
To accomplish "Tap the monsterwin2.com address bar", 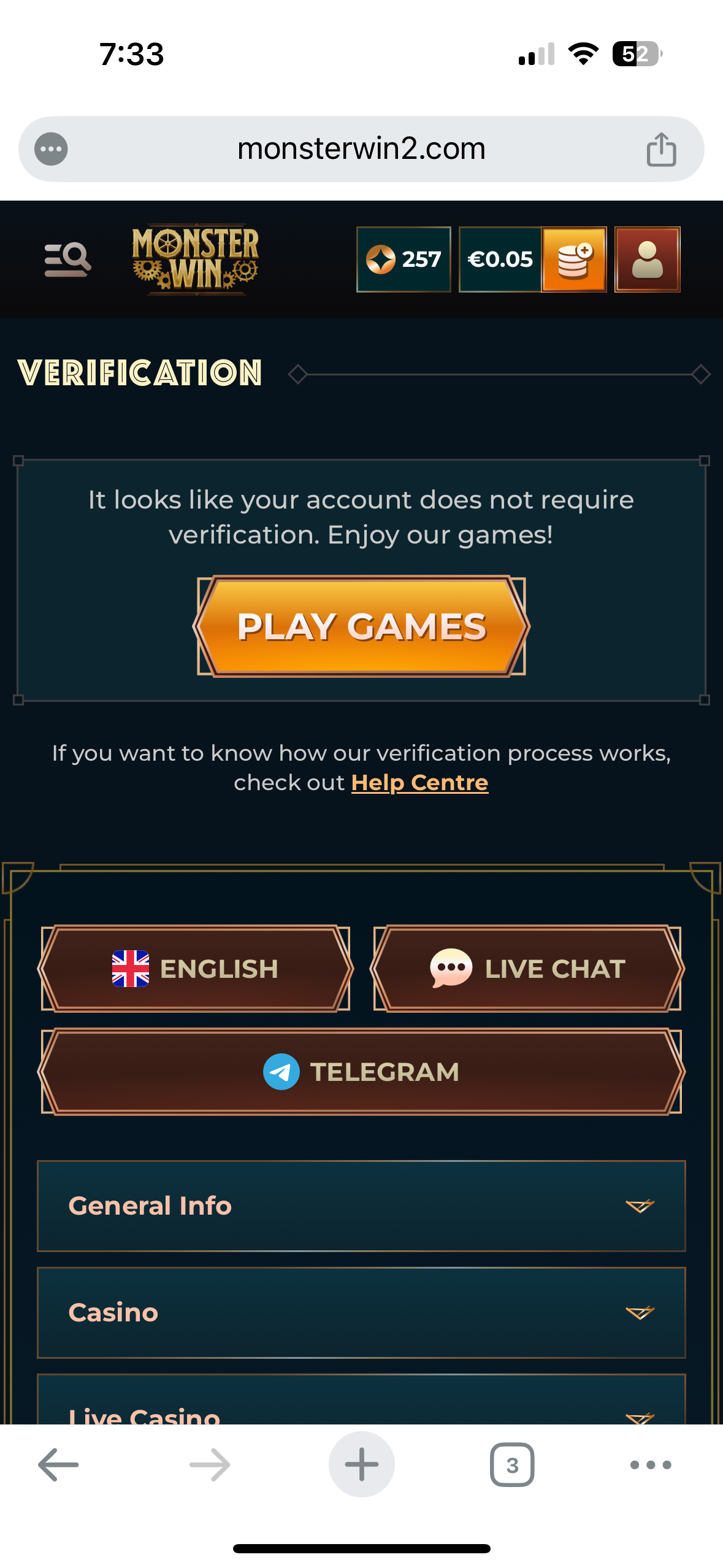I will [x=361, y=149].
